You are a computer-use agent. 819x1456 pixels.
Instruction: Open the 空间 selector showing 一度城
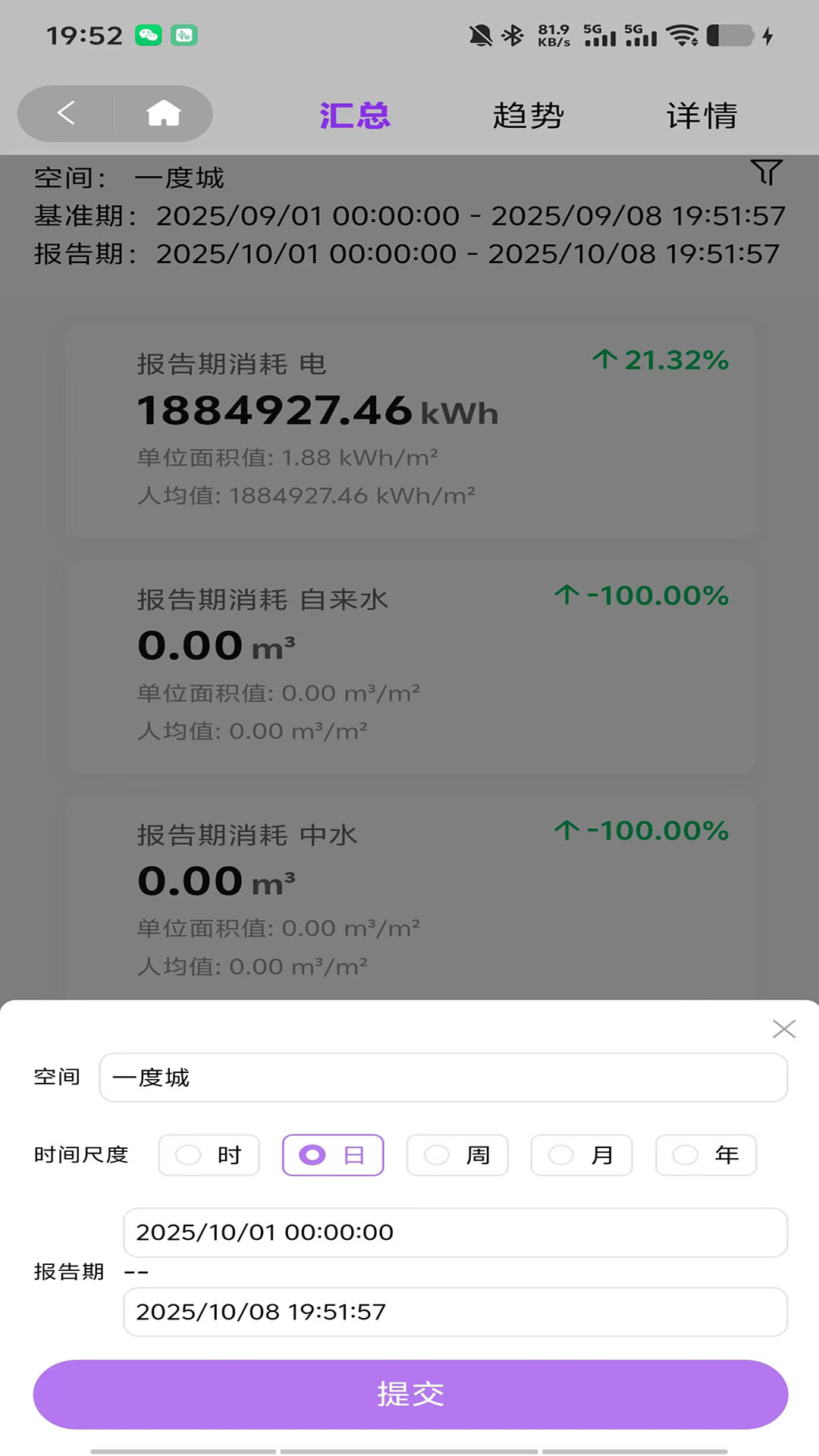pyautogui.click(x=444, y=1077)
